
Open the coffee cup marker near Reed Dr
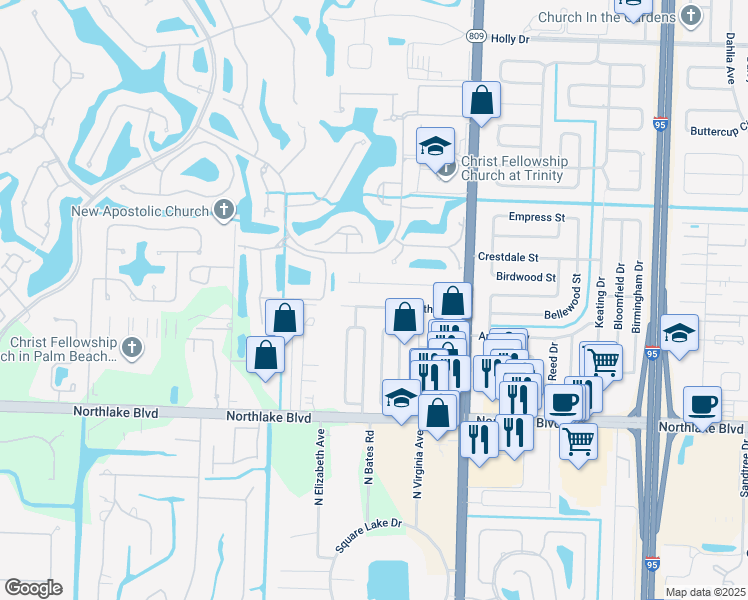(564, 402)
